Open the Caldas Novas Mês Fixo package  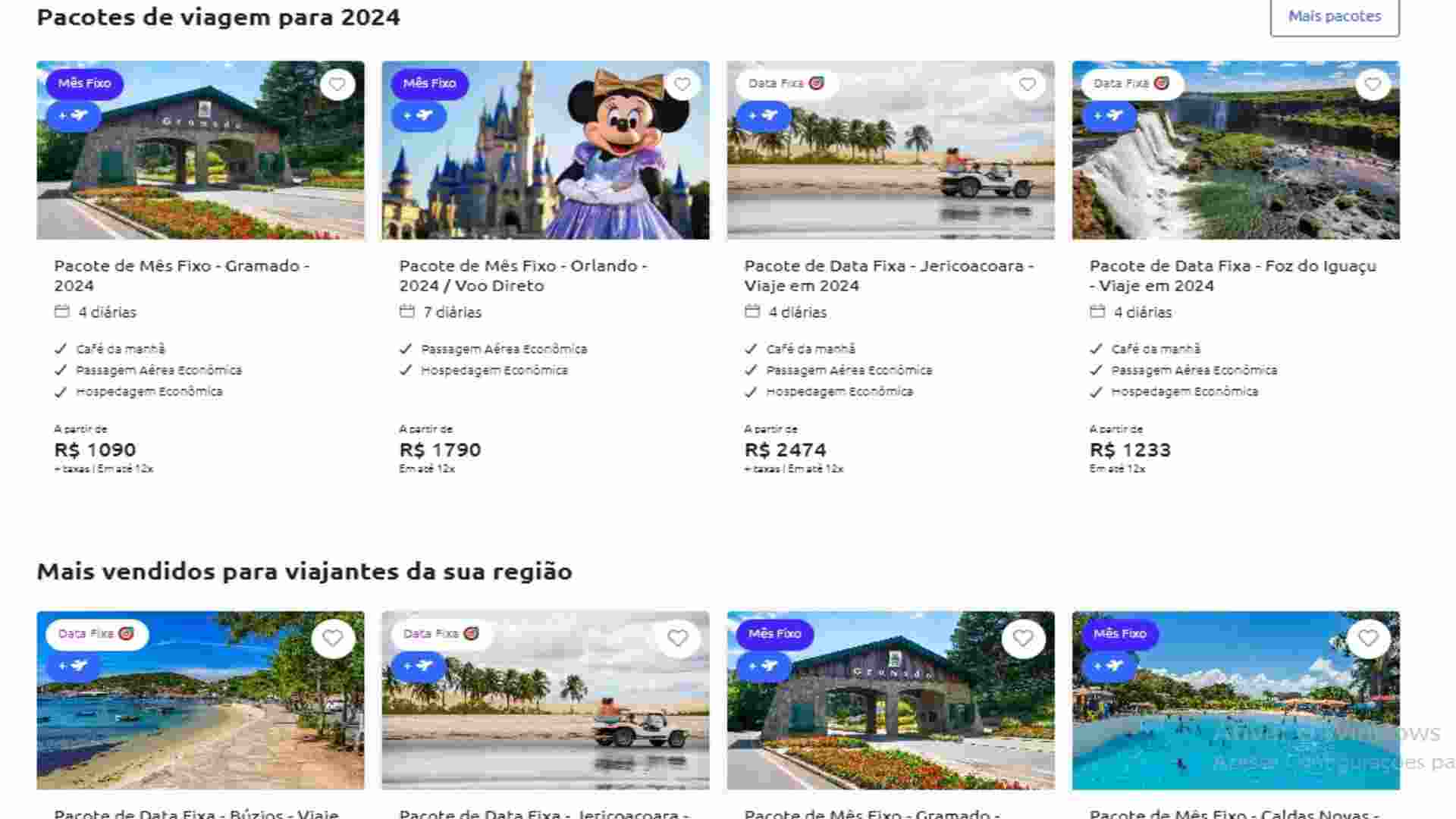(1233, 813)
